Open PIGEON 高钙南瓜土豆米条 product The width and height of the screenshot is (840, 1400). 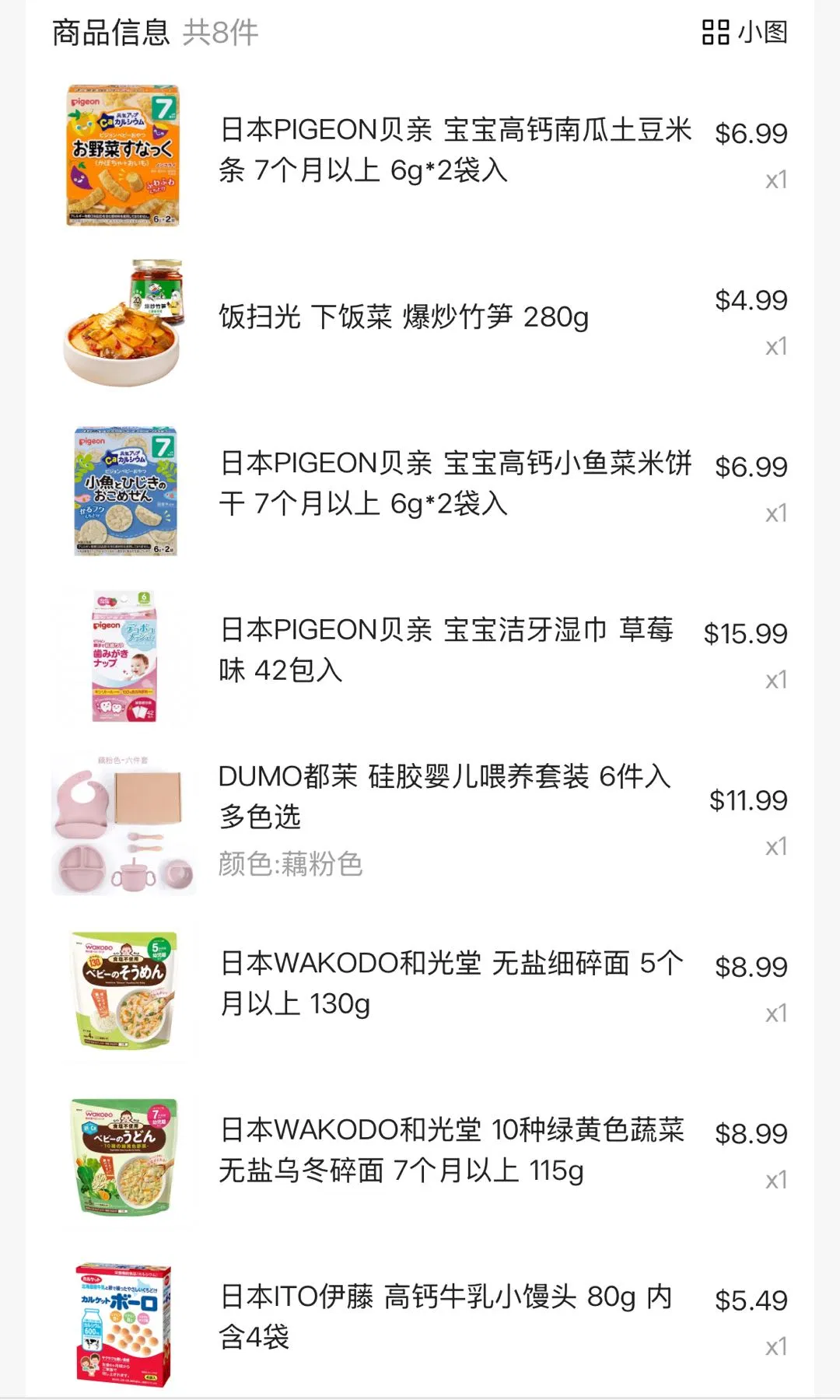455,150
